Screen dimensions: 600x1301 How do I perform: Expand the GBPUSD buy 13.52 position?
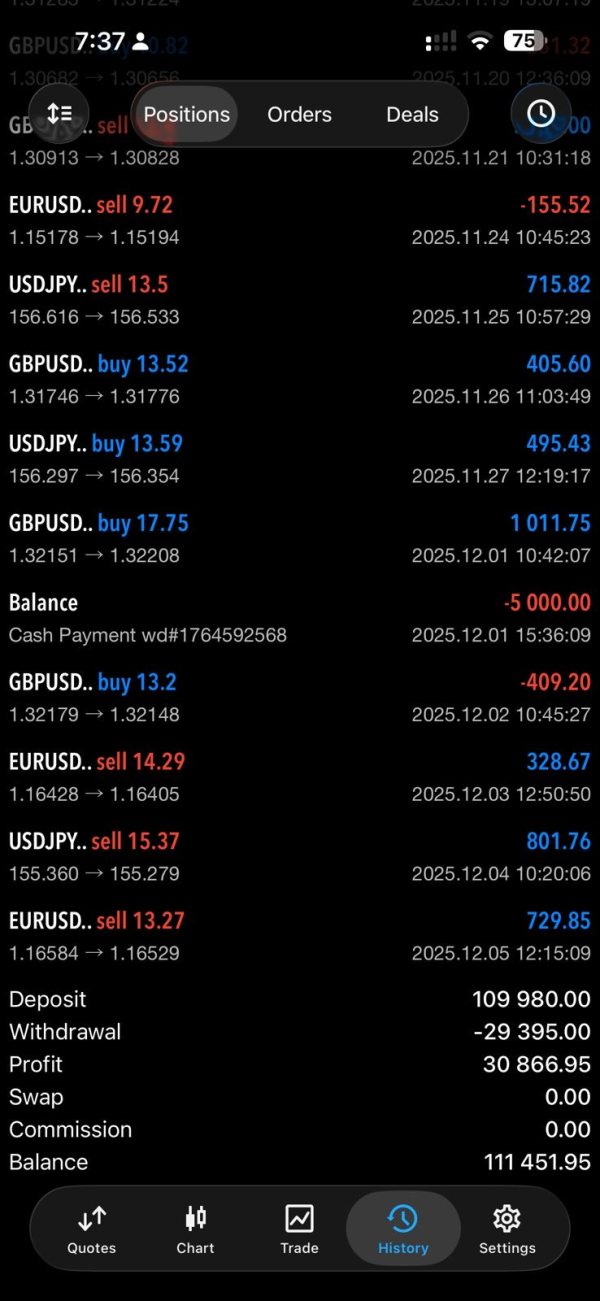click(300, 380)
